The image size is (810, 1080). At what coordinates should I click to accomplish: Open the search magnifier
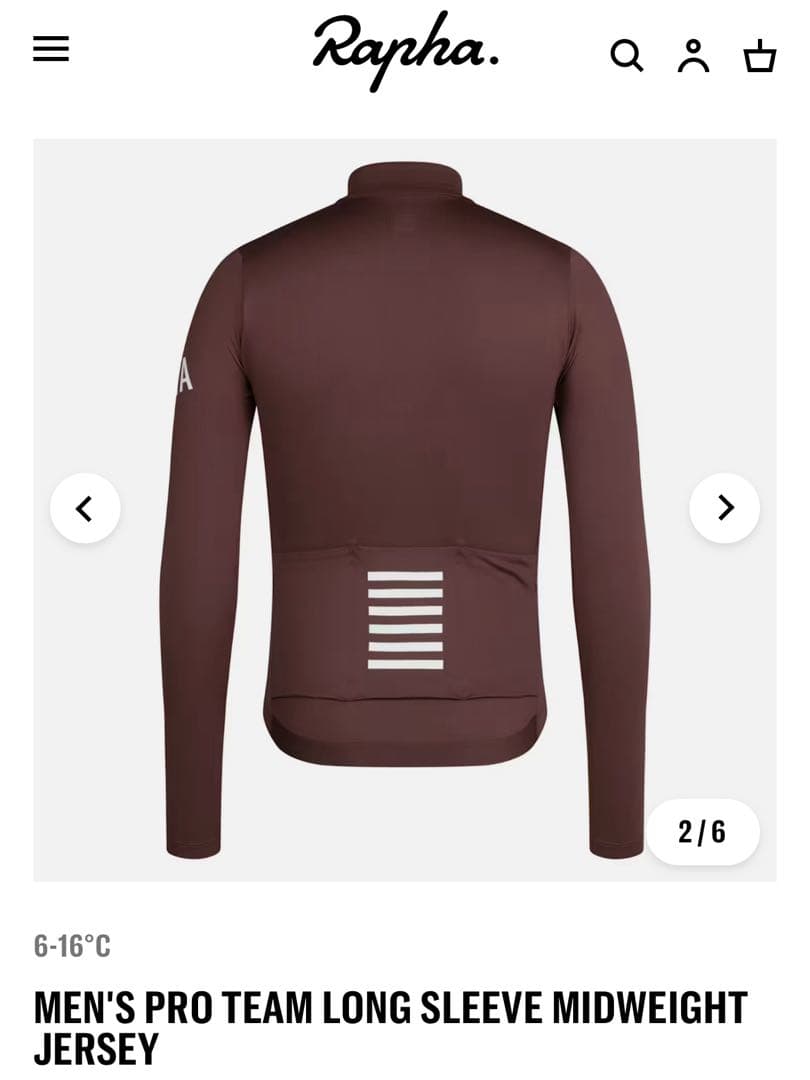pos(627,55)
